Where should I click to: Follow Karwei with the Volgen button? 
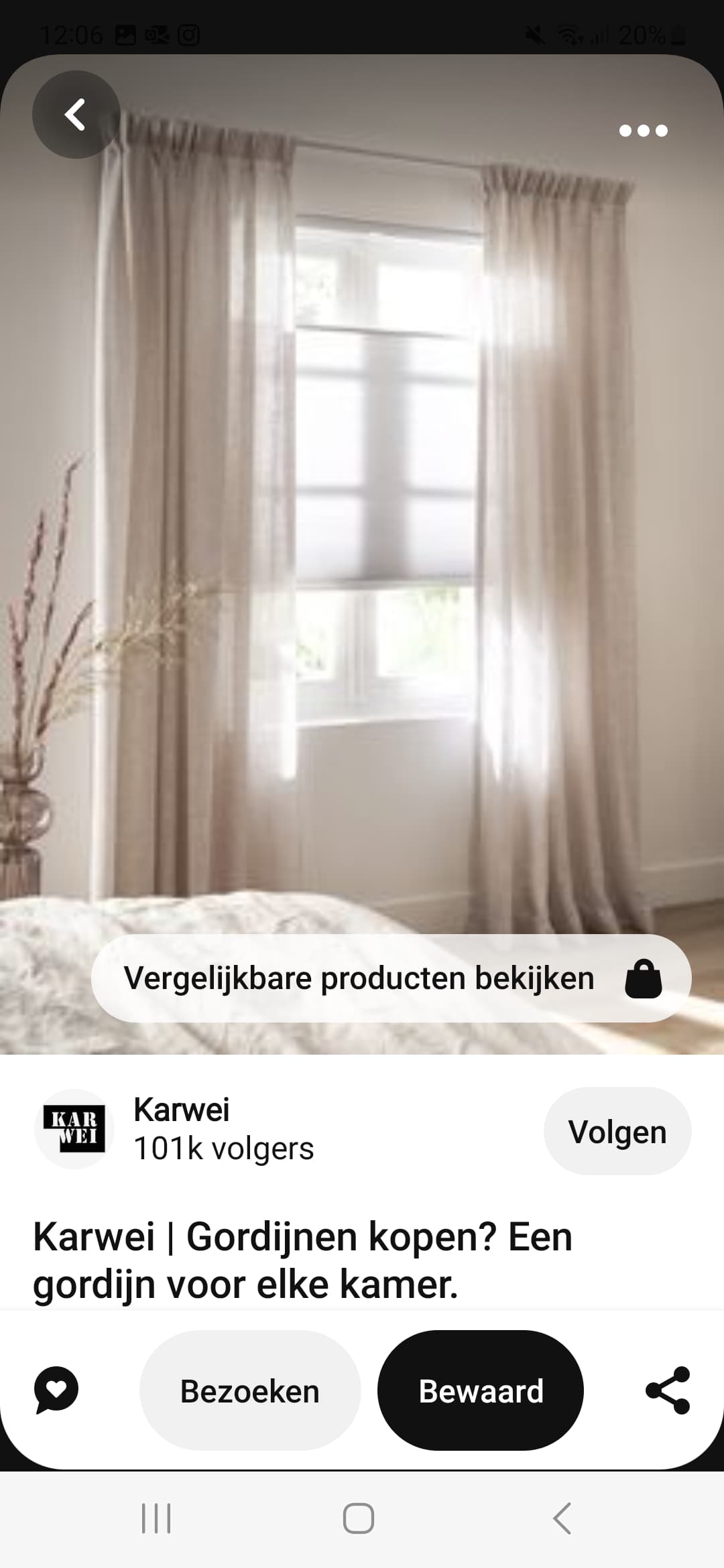click(617, 1131)
